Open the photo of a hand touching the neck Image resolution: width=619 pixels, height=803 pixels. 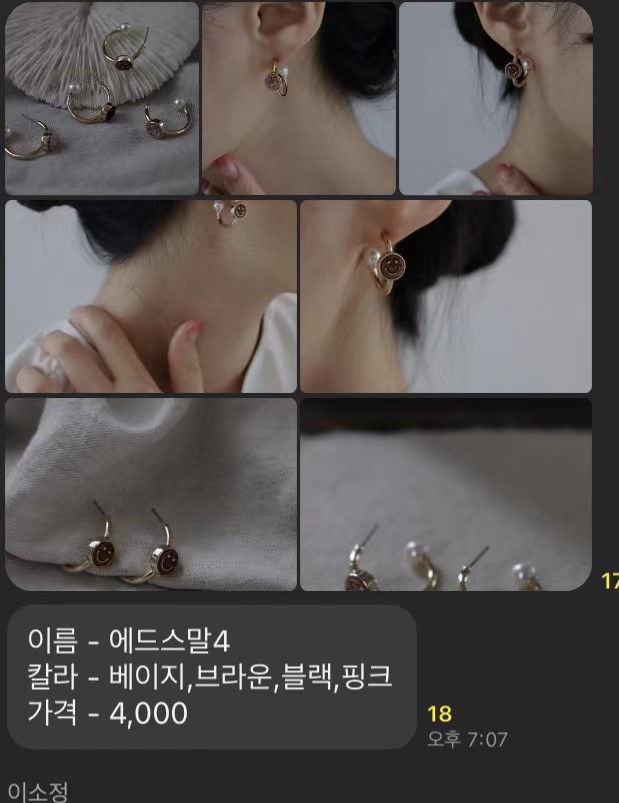pos(151,296)
